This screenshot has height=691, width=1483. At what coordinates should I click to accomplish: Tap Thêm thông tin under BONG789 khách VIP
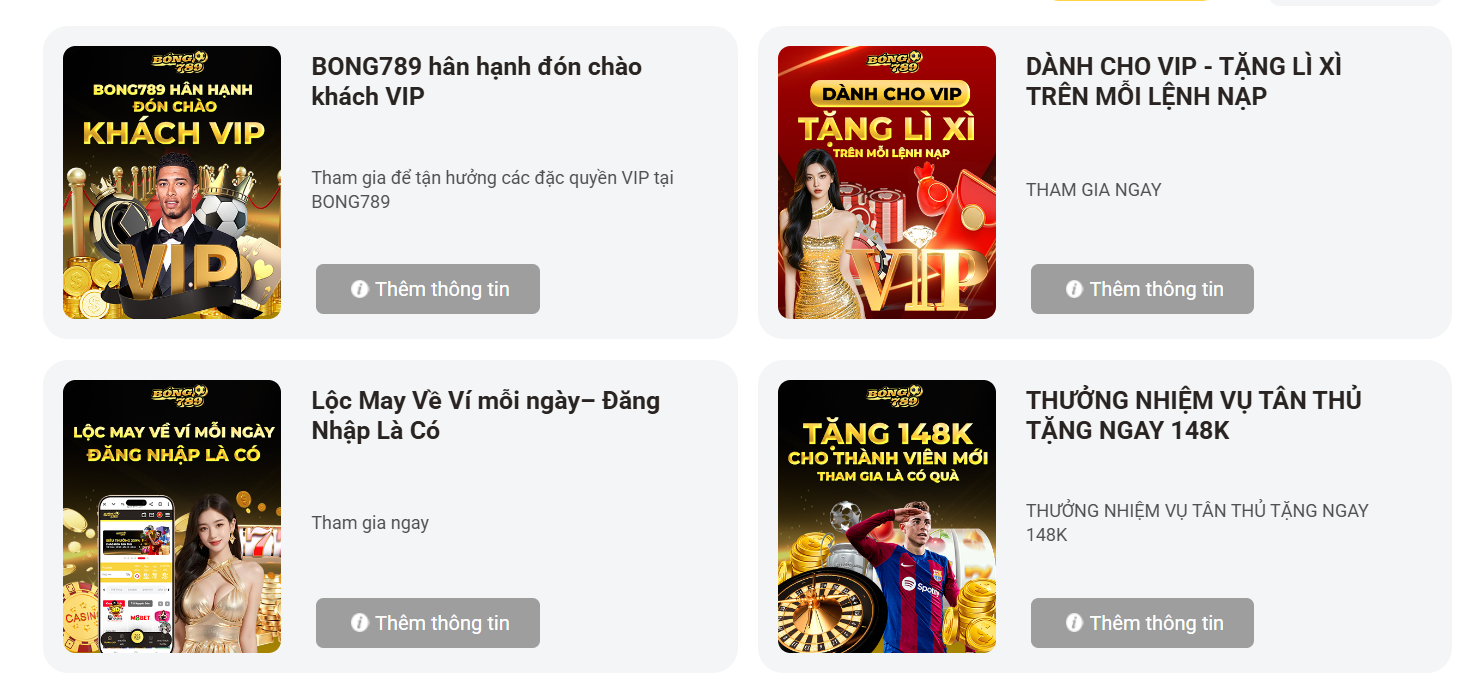(x=428, y=289)
